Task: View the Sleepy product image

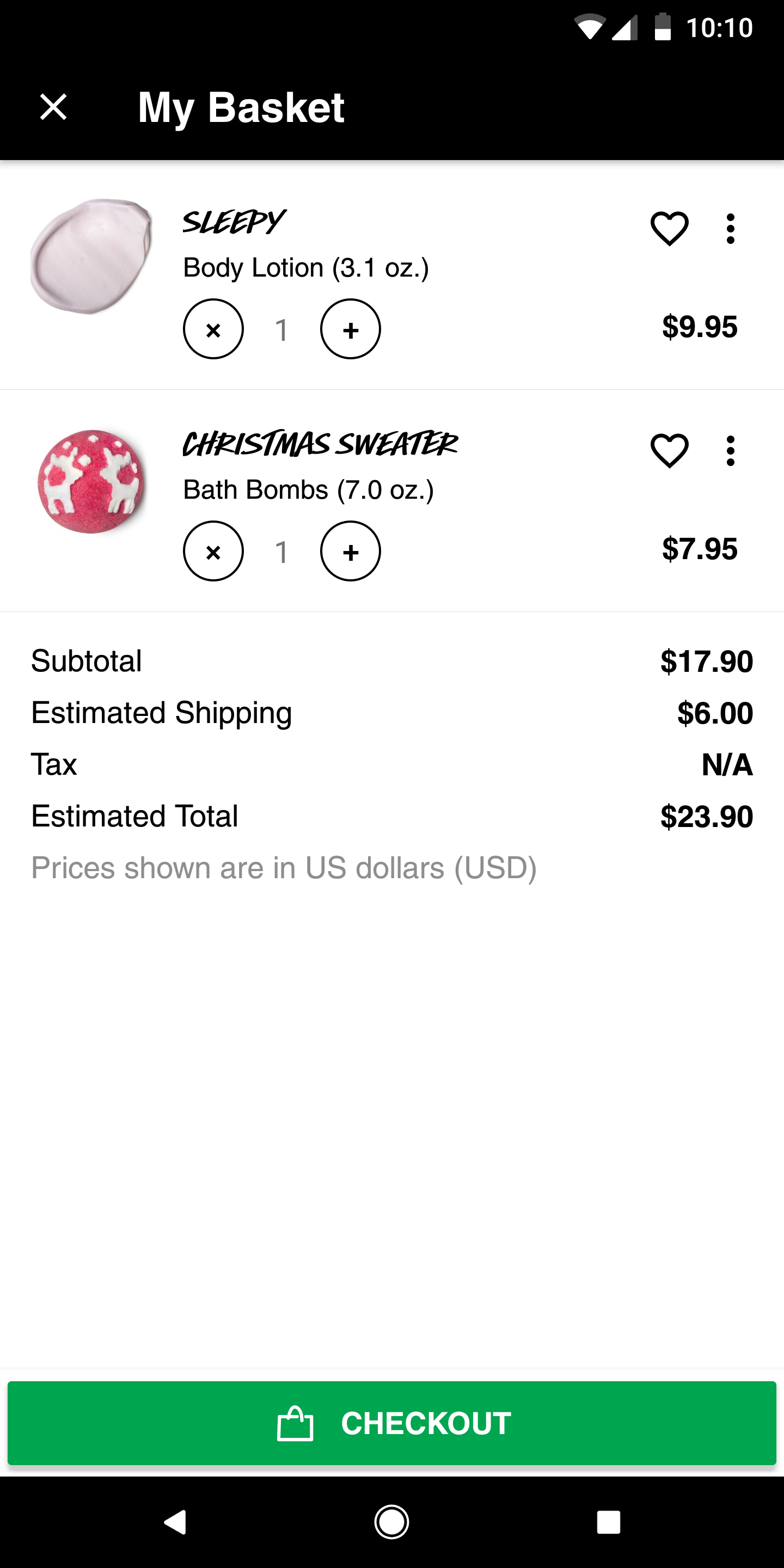Action: (x=91, y=256)
